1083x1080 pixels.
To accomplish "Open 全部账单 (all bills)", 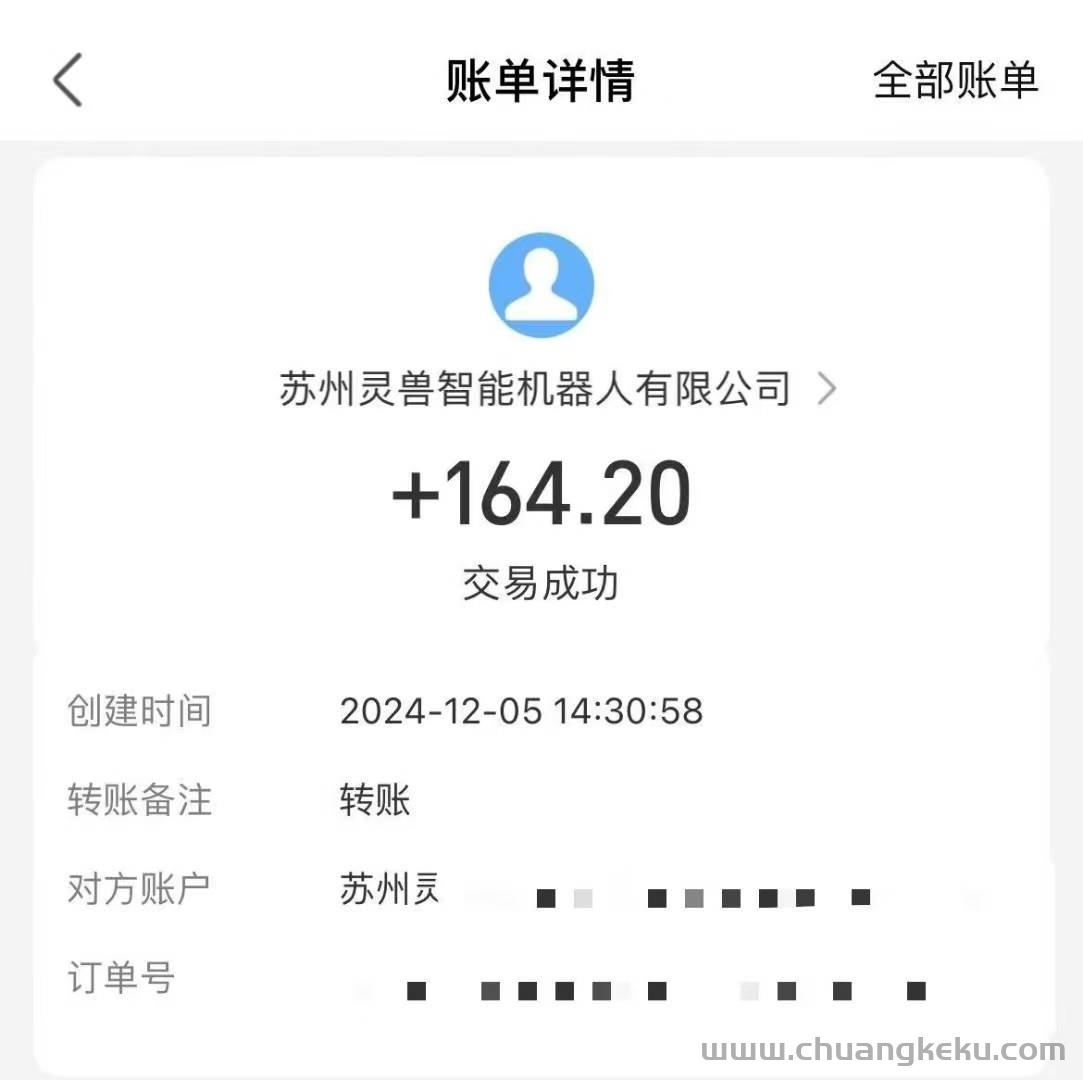I will coord(955,81).
